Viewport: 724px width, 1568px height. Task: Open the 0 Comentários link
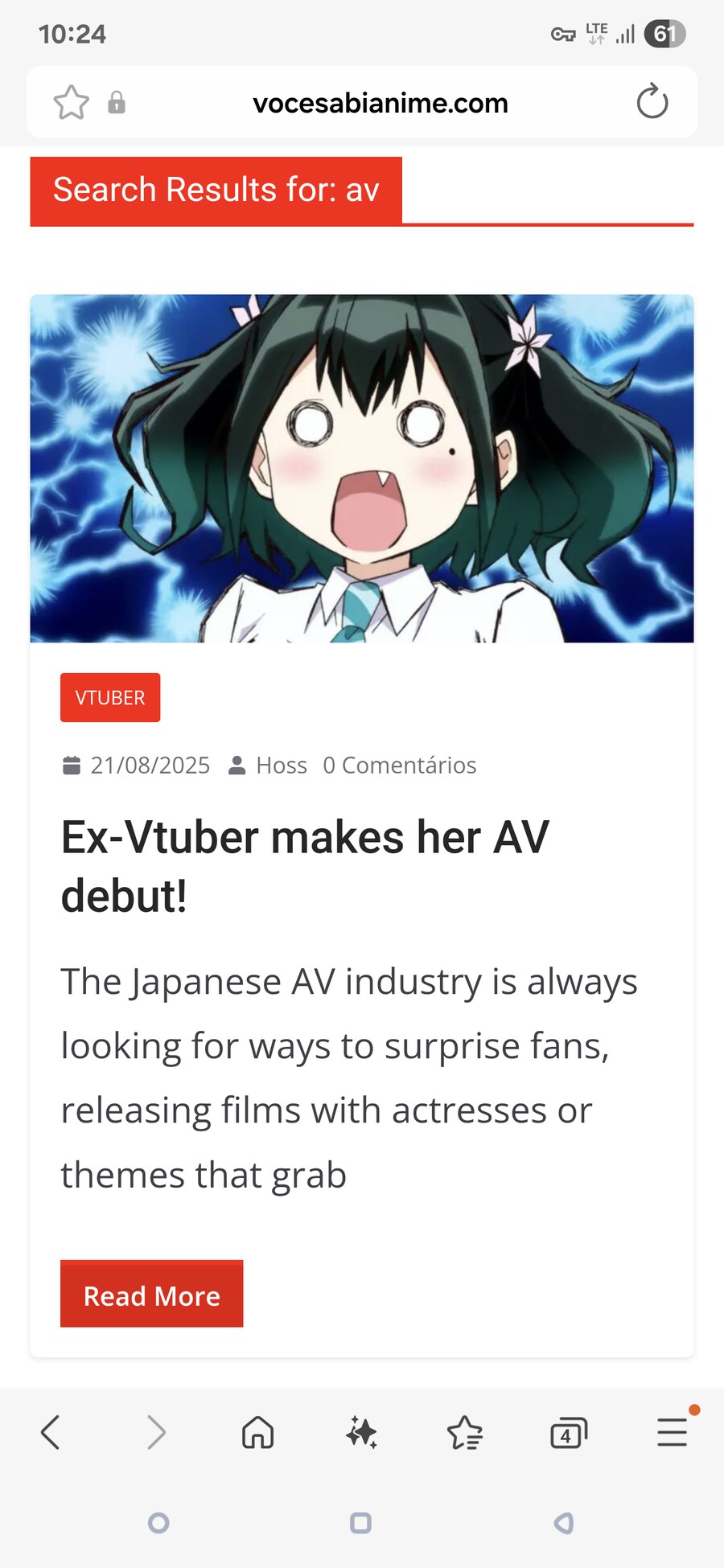pos(399,765)
